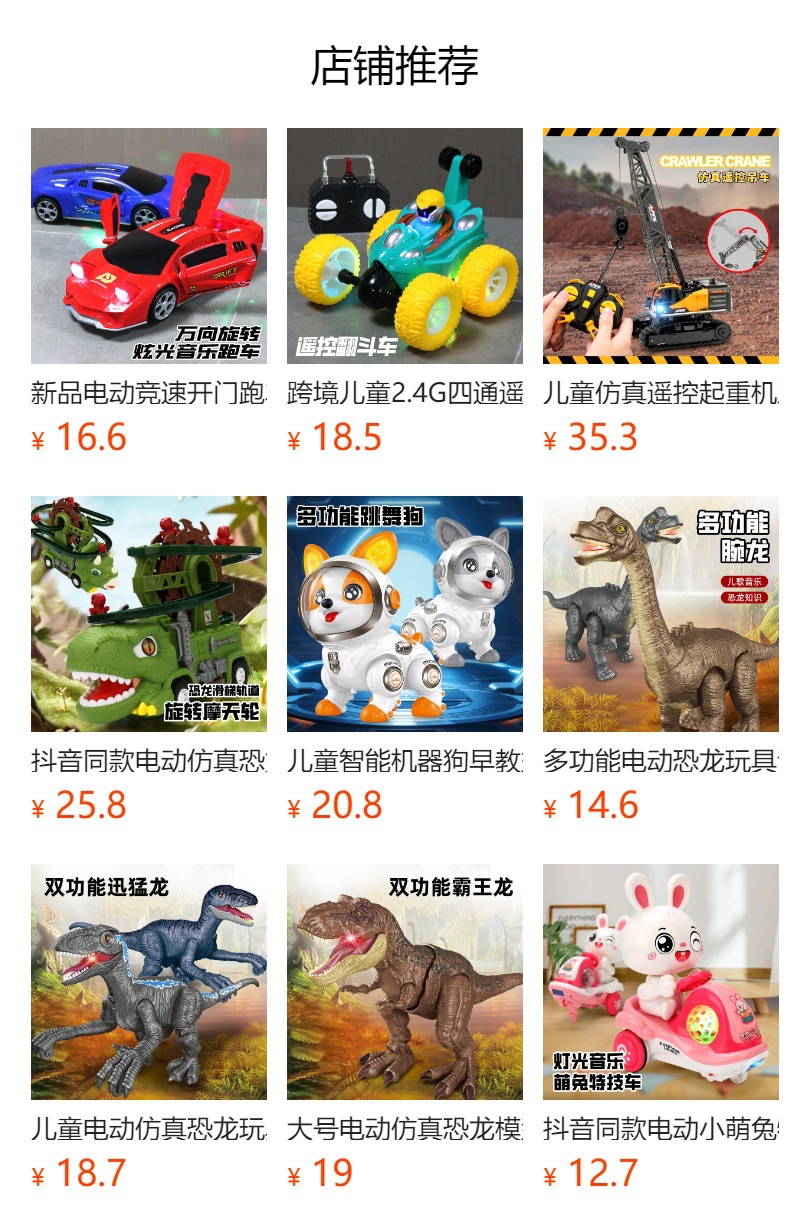790x1232 pixels.
Task: Open the smart robot dog product ¥20.8
Action: tap(405, 614)
